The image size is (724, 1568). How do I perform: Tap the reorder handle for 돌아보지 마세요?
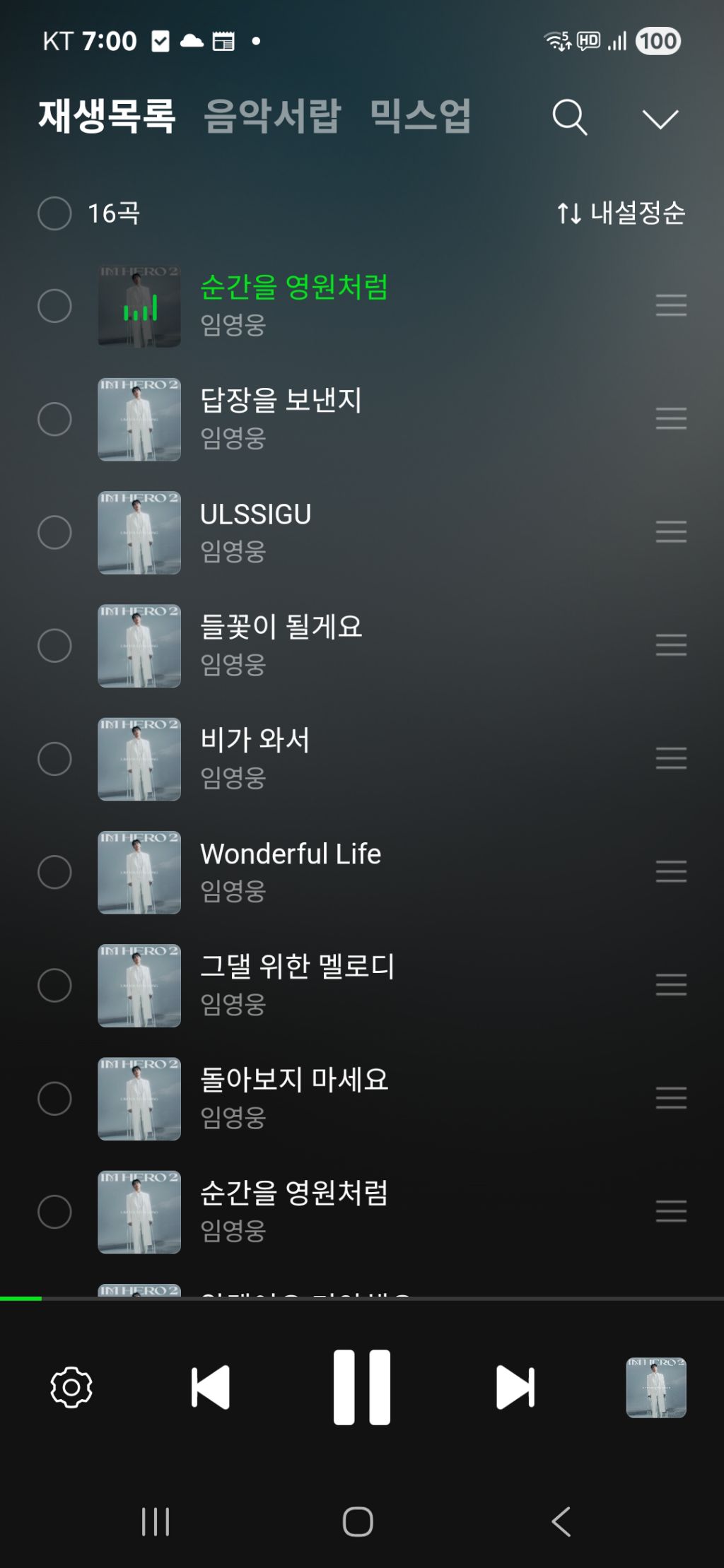point(671,1098)
